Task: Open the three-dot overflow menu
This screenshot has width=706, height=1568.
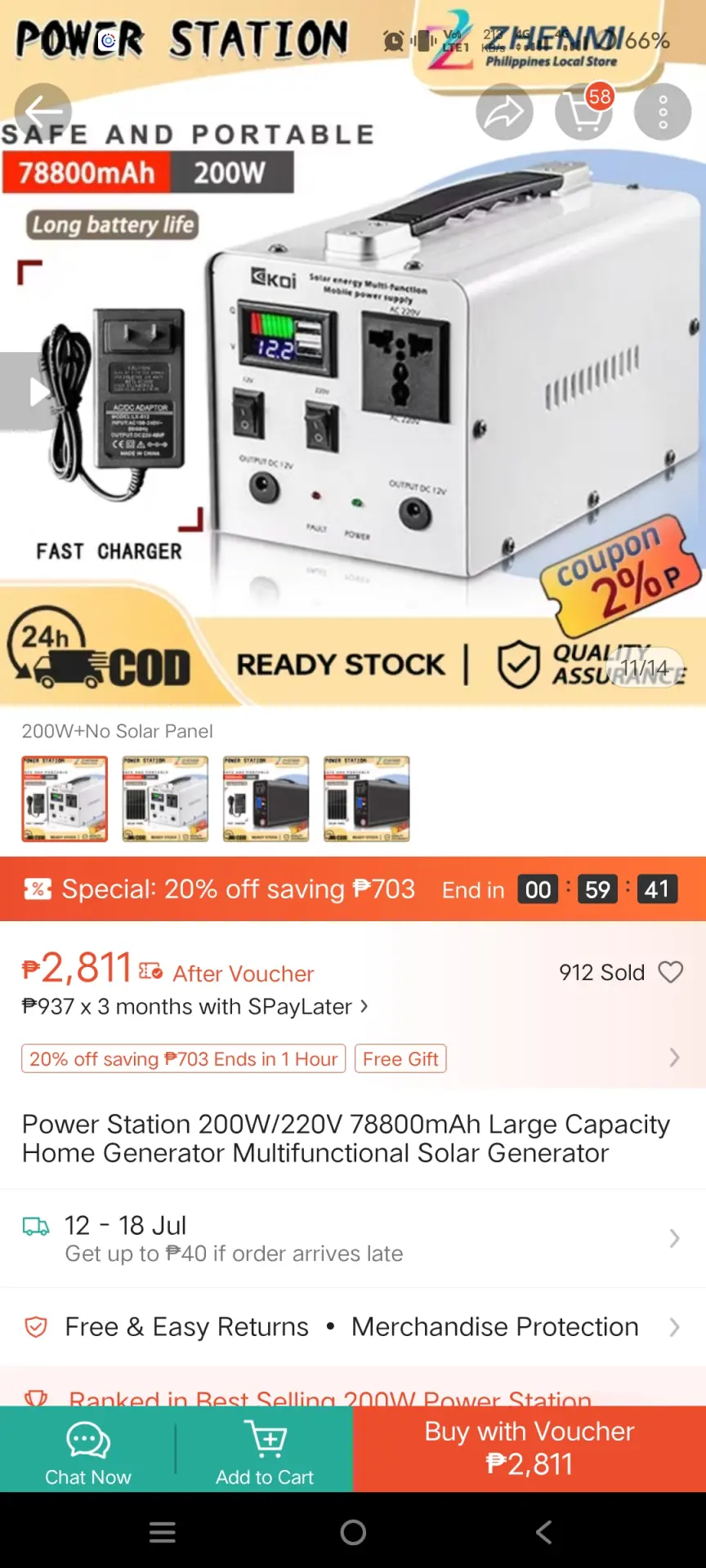Action: click(663, 112)
